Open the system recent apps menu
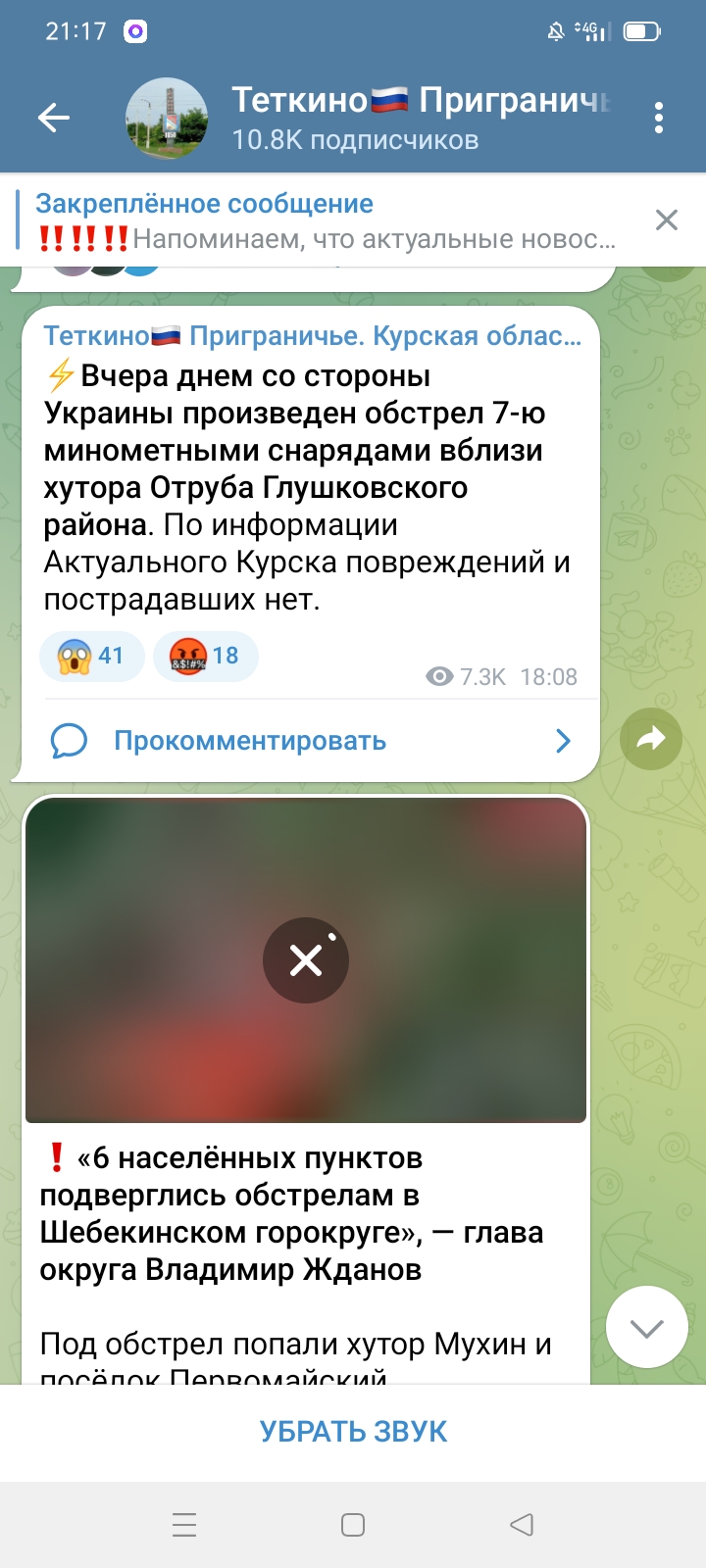This screenshot has height=1568, width=706. (184, 1525)
